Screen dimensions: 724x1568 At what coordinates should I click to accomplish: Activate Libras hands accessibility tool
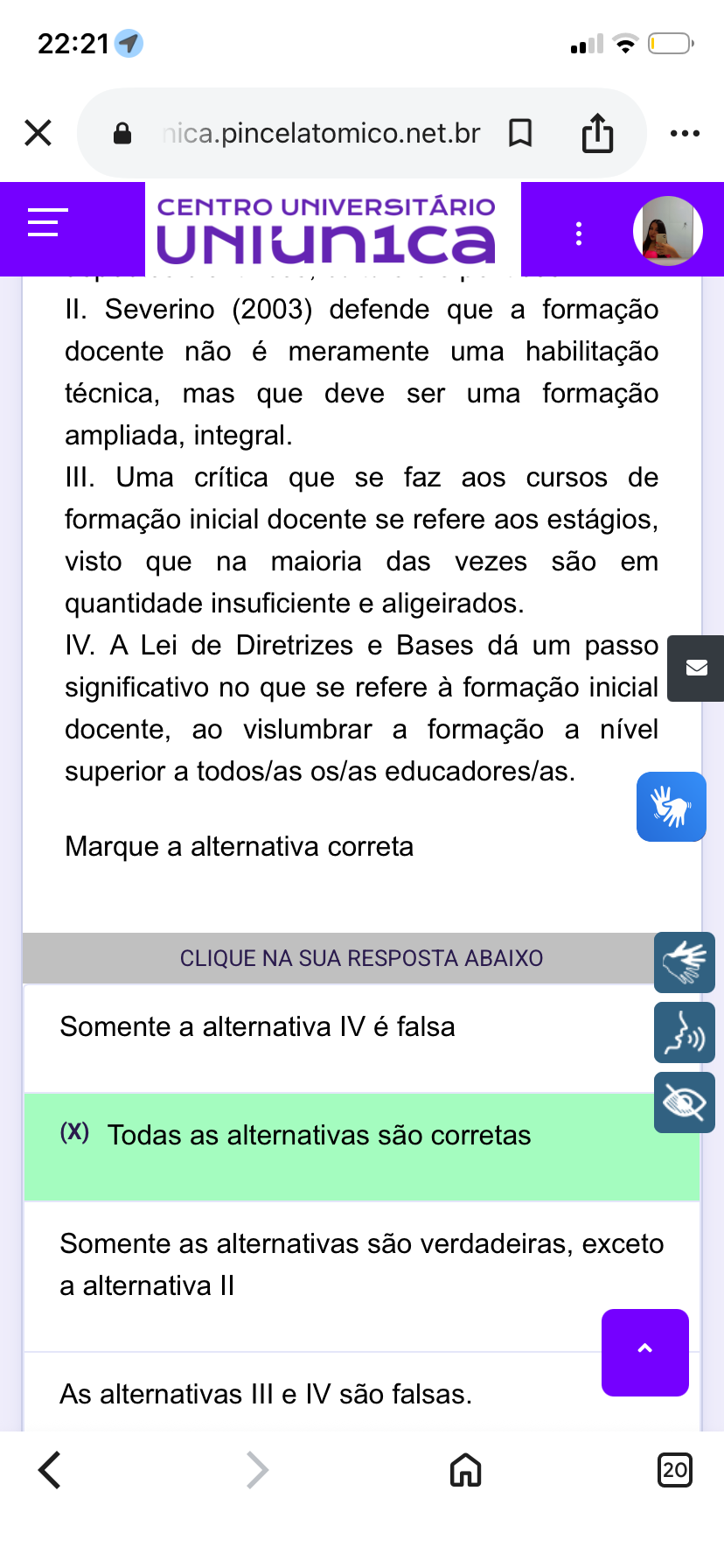pos(684,962)
